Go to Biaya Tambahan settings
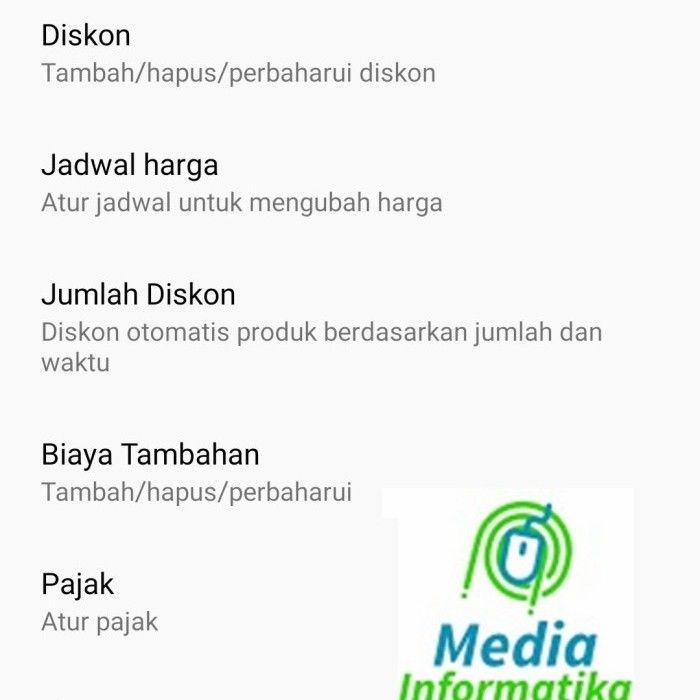700x700 pixels. (x=196, y=472)
